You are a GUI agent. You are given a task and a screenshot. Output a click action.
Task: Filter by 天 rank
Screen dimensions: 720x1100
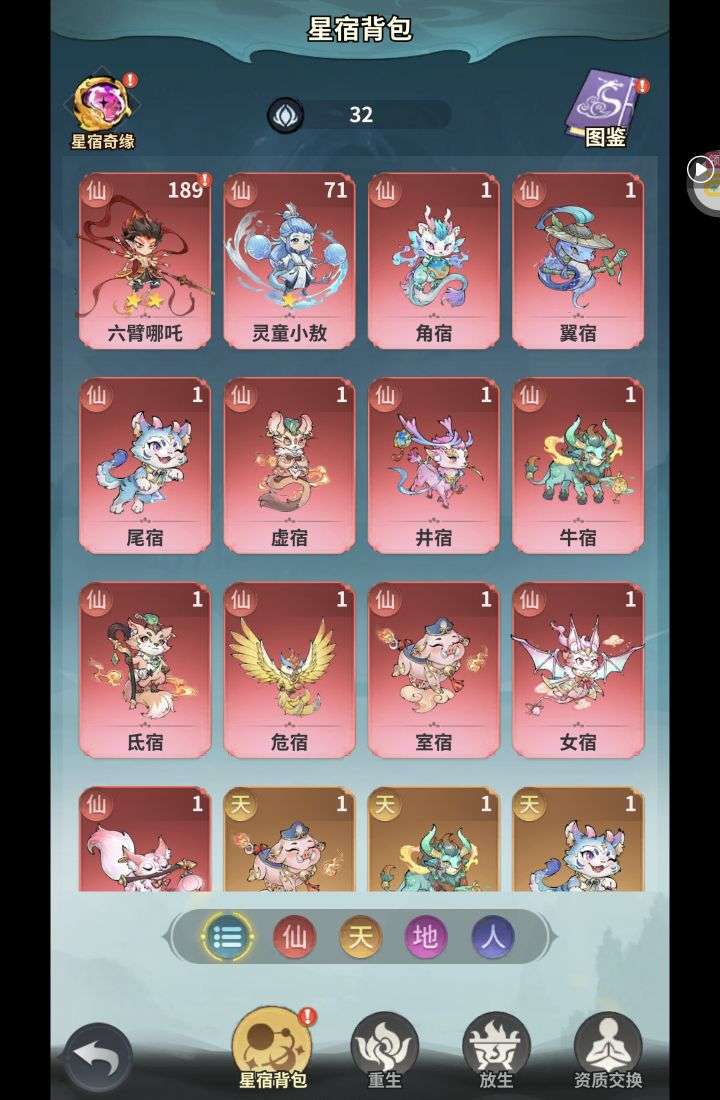click(x=360, y=937)
